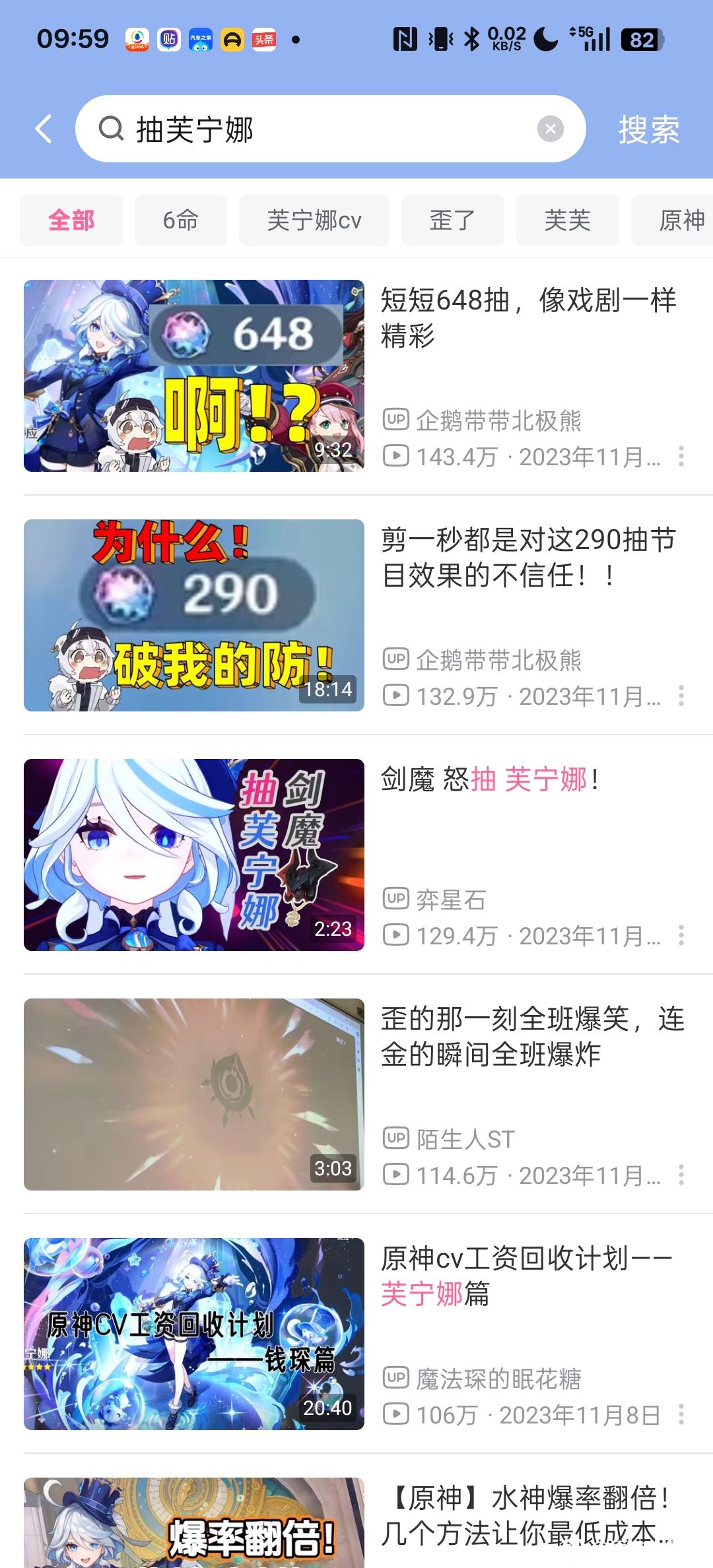Image resolution: width=713 pixels, height=1568 pixels.
Task: Play 原神cv工资回收计划 video
Action: pyautogui.click(x=194, y=1334)
